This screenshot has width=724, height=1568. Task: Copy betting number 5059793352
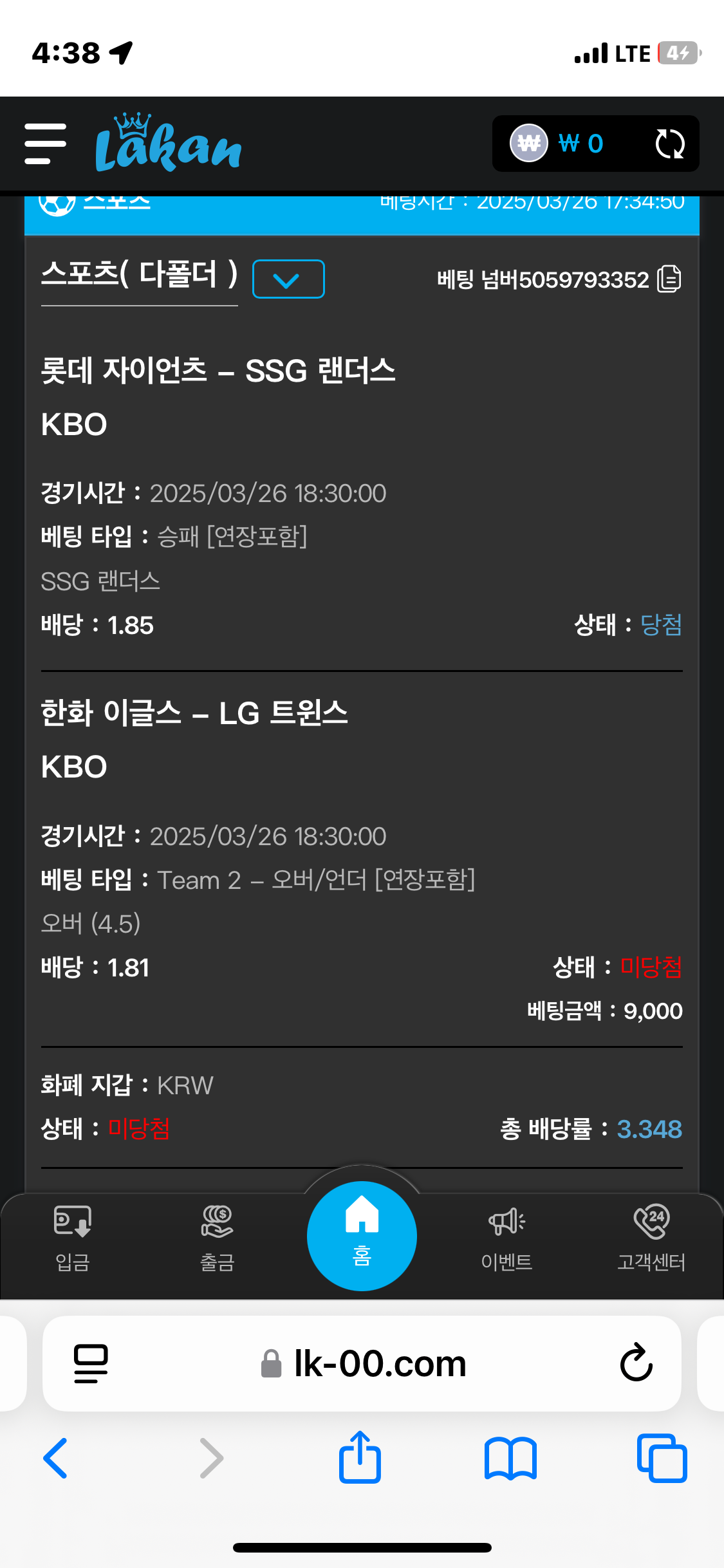coord(669,279)
